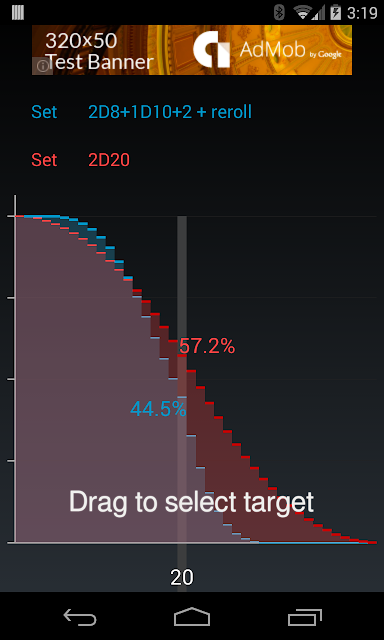Tap Set for the red 2D20 dice

click(44, 160)
